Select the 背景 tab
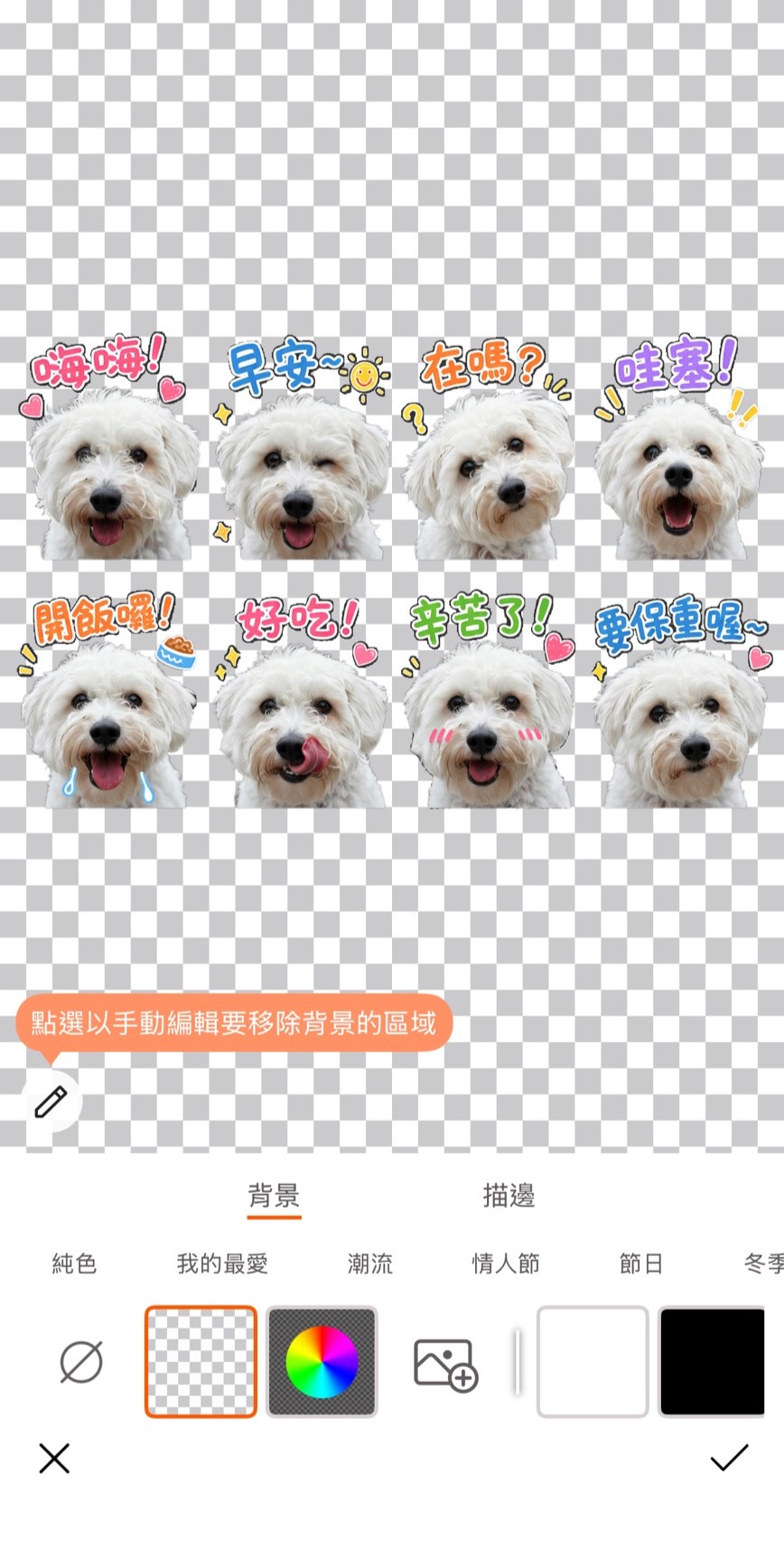 click(x=273, y=1197)
